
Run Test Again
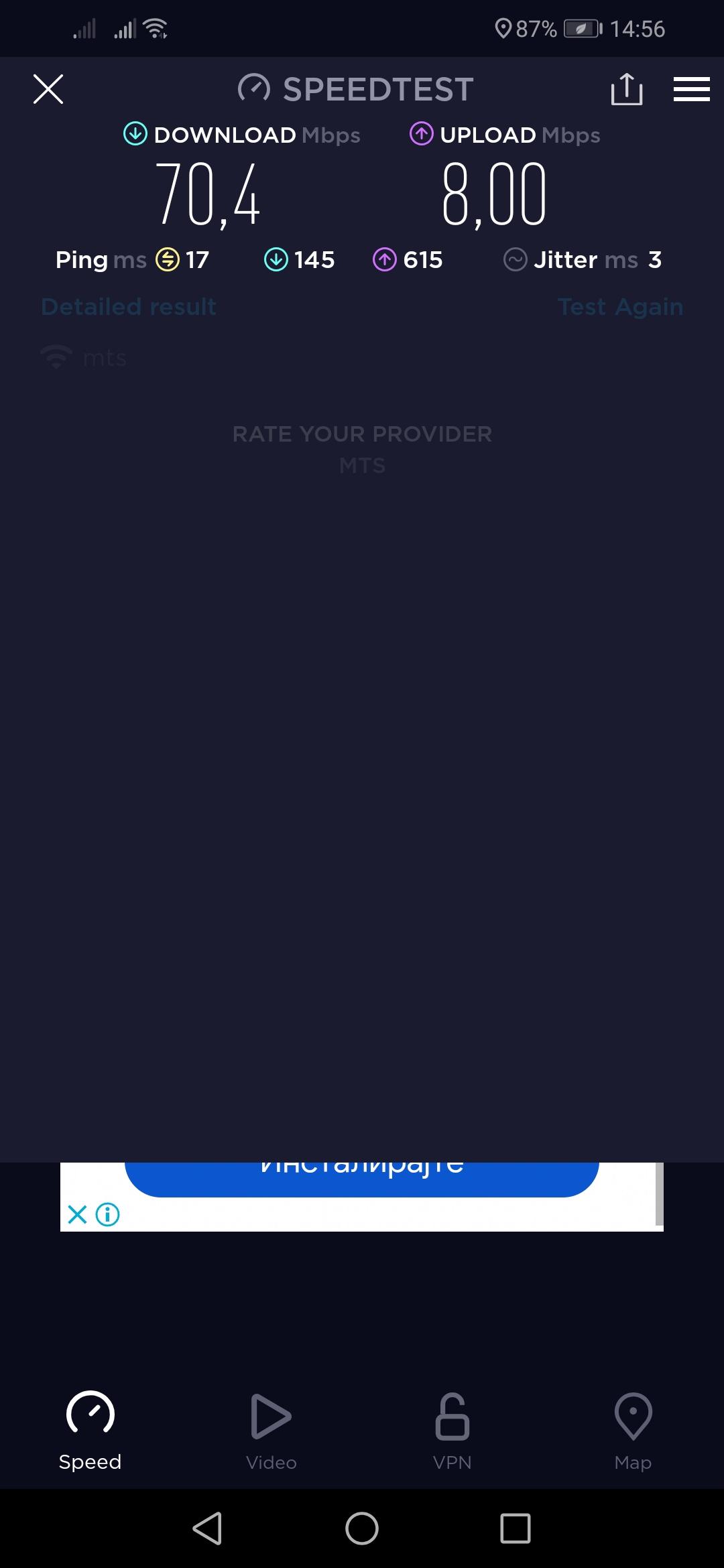[620, 307]
